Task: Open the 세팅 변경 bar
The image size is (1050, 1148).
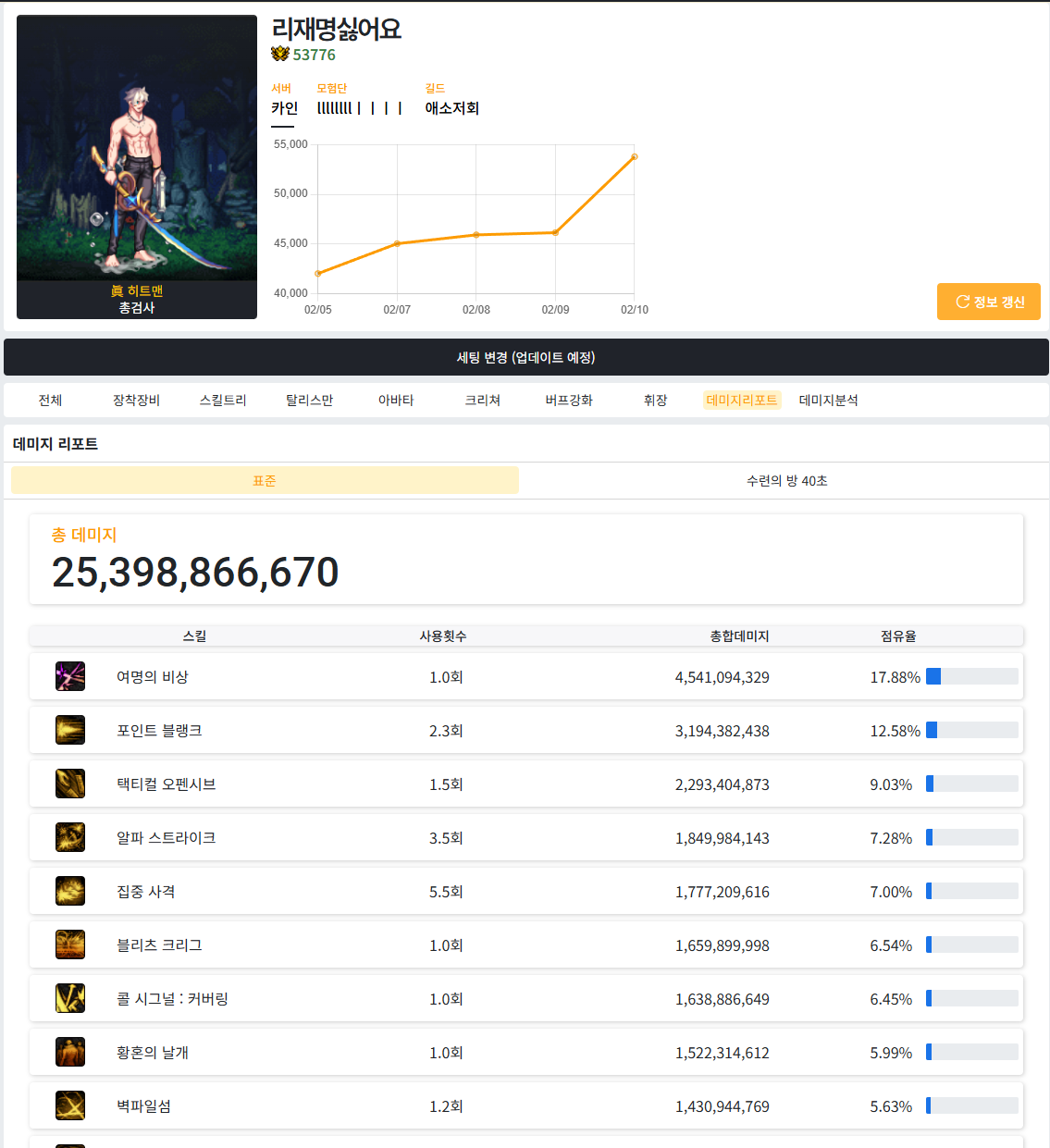Action: pyautogui.click(x=525, y=357)
